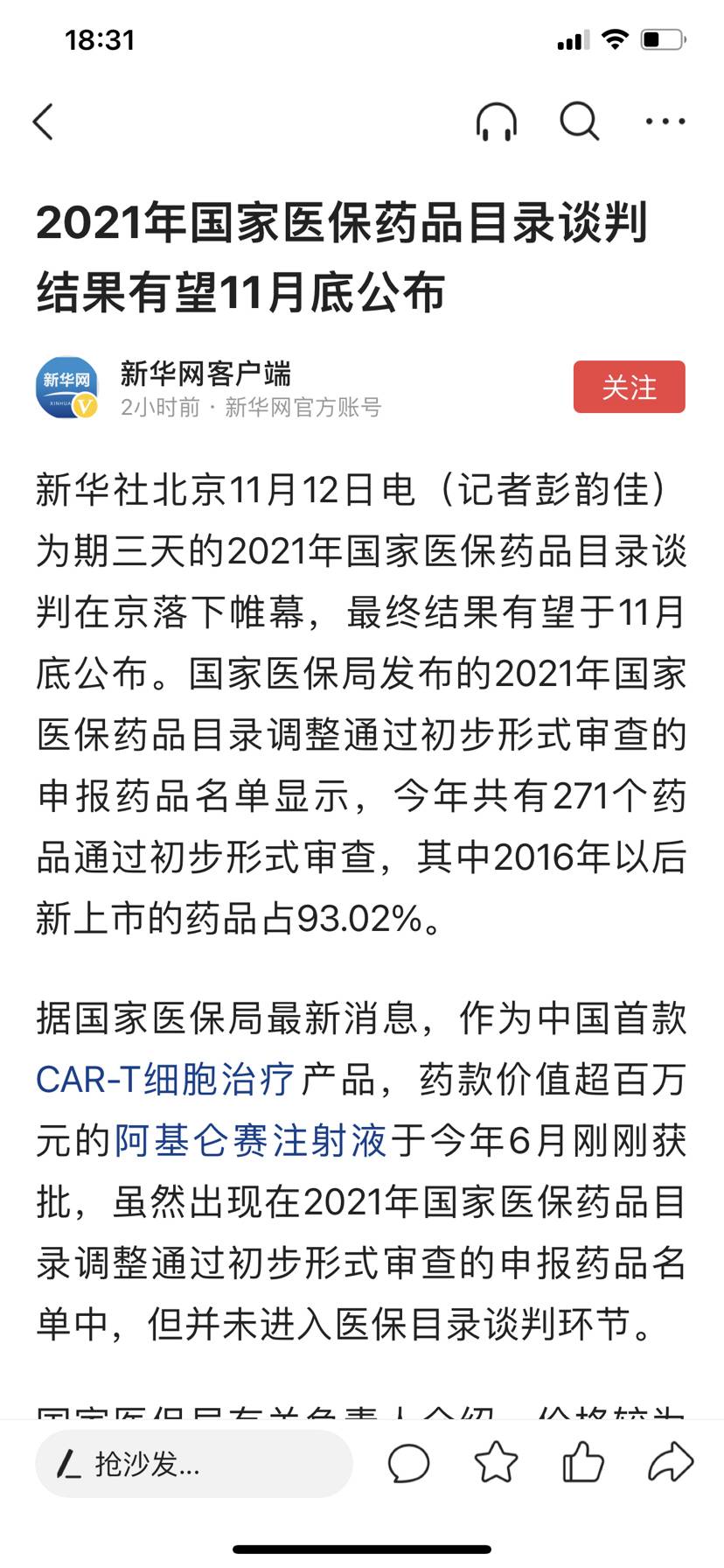724x1568 pixels.
Task: Open the 阿基仑赛注射液 link
Action: [250, 1141]
